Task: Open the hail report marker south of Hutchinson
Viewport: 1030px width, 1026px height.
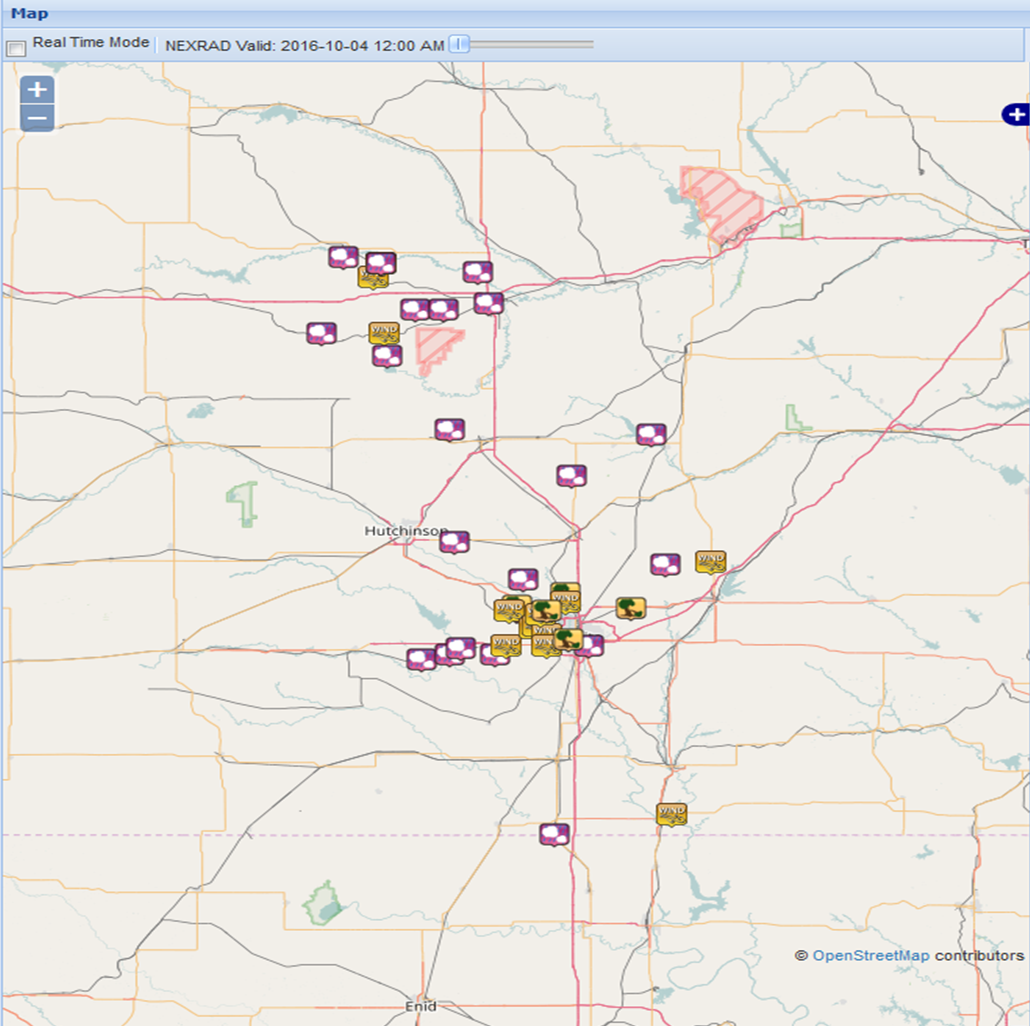Action: 454,541
